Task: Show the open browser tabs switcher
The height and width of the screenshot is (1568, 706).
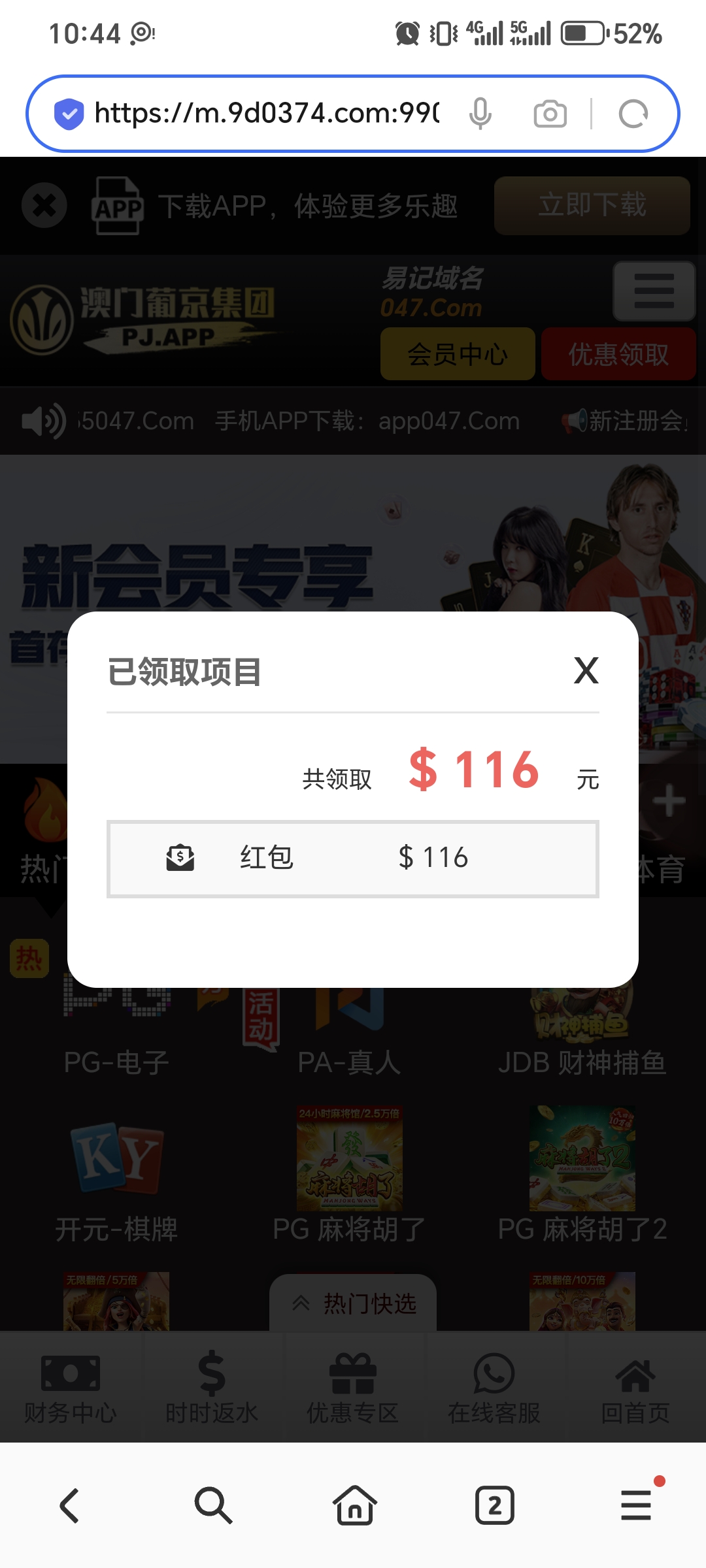Action: point(495,1505)
